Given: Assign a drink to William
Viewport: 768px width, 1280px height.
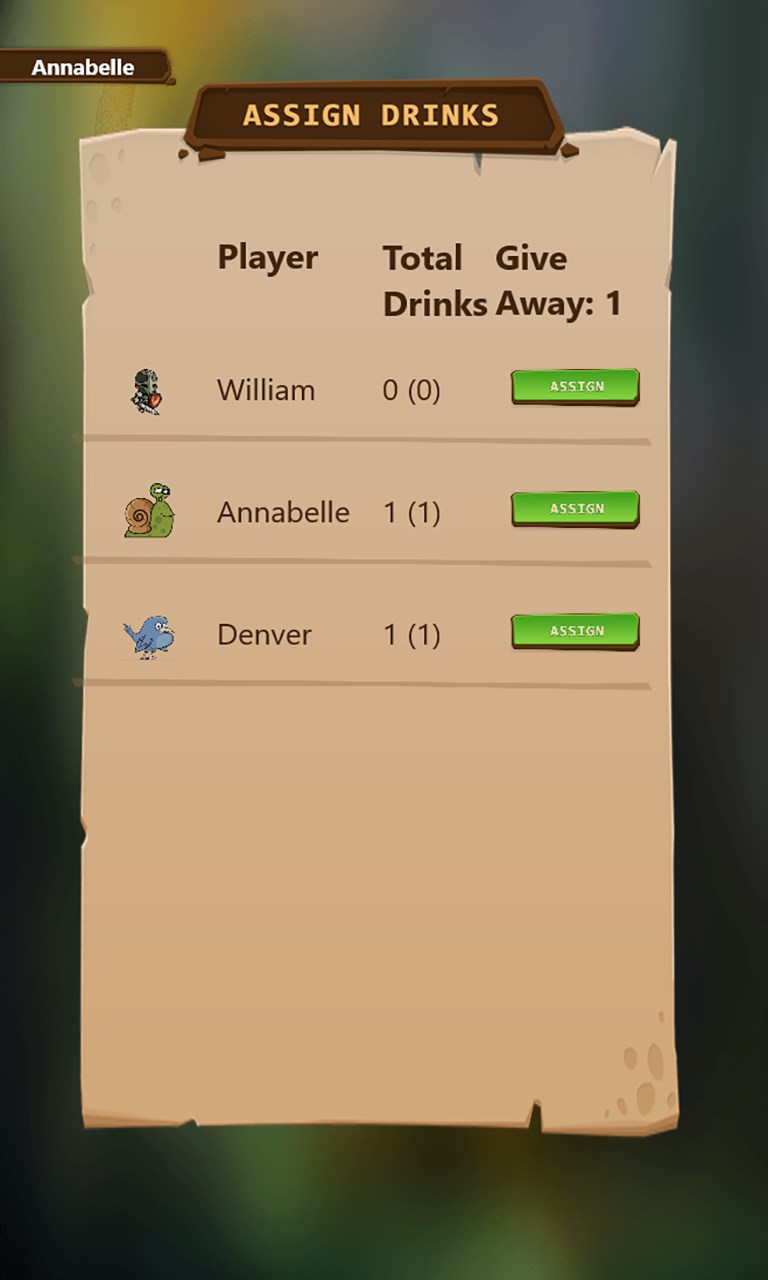Looking at the screenshot, I should tap(575, 386).
